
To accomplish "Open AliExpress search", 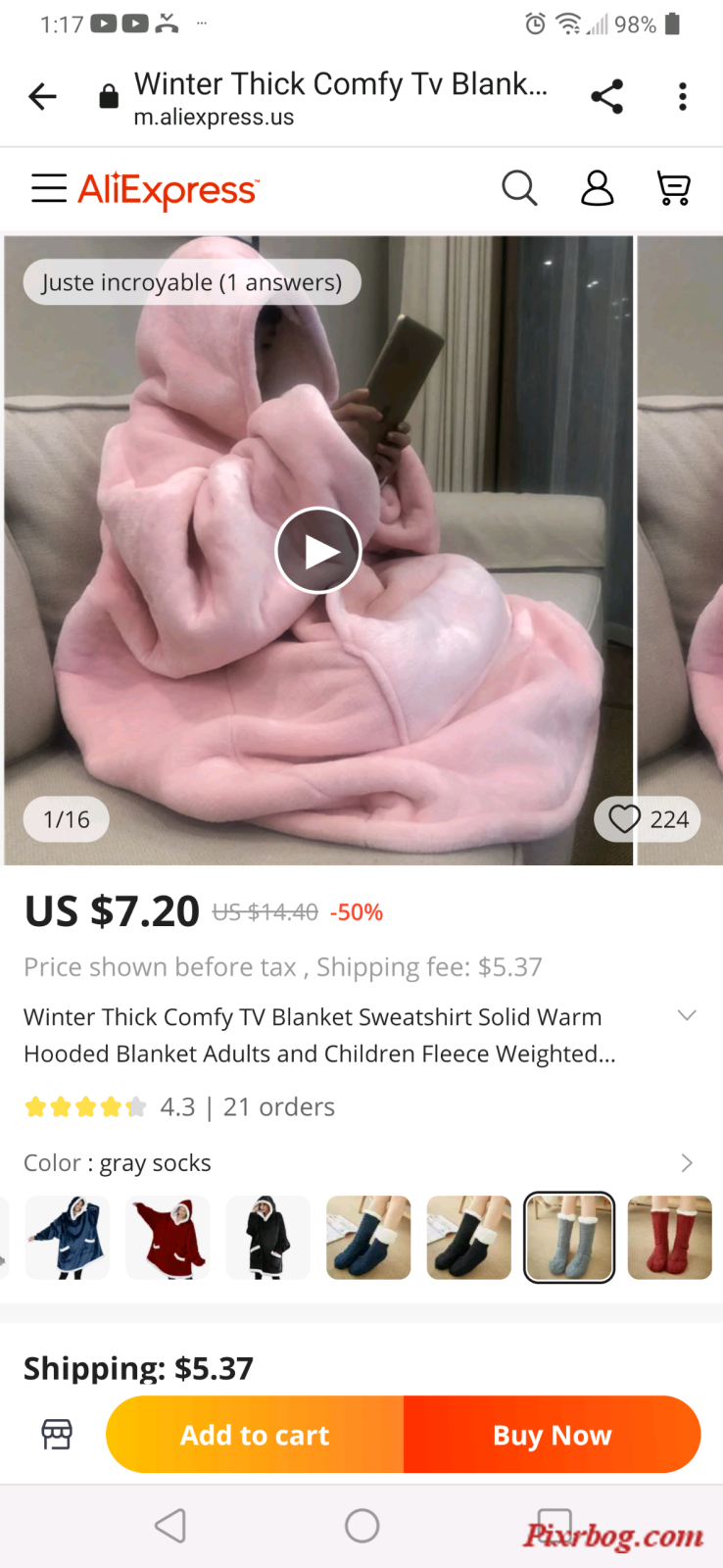I will coord(519,187).
